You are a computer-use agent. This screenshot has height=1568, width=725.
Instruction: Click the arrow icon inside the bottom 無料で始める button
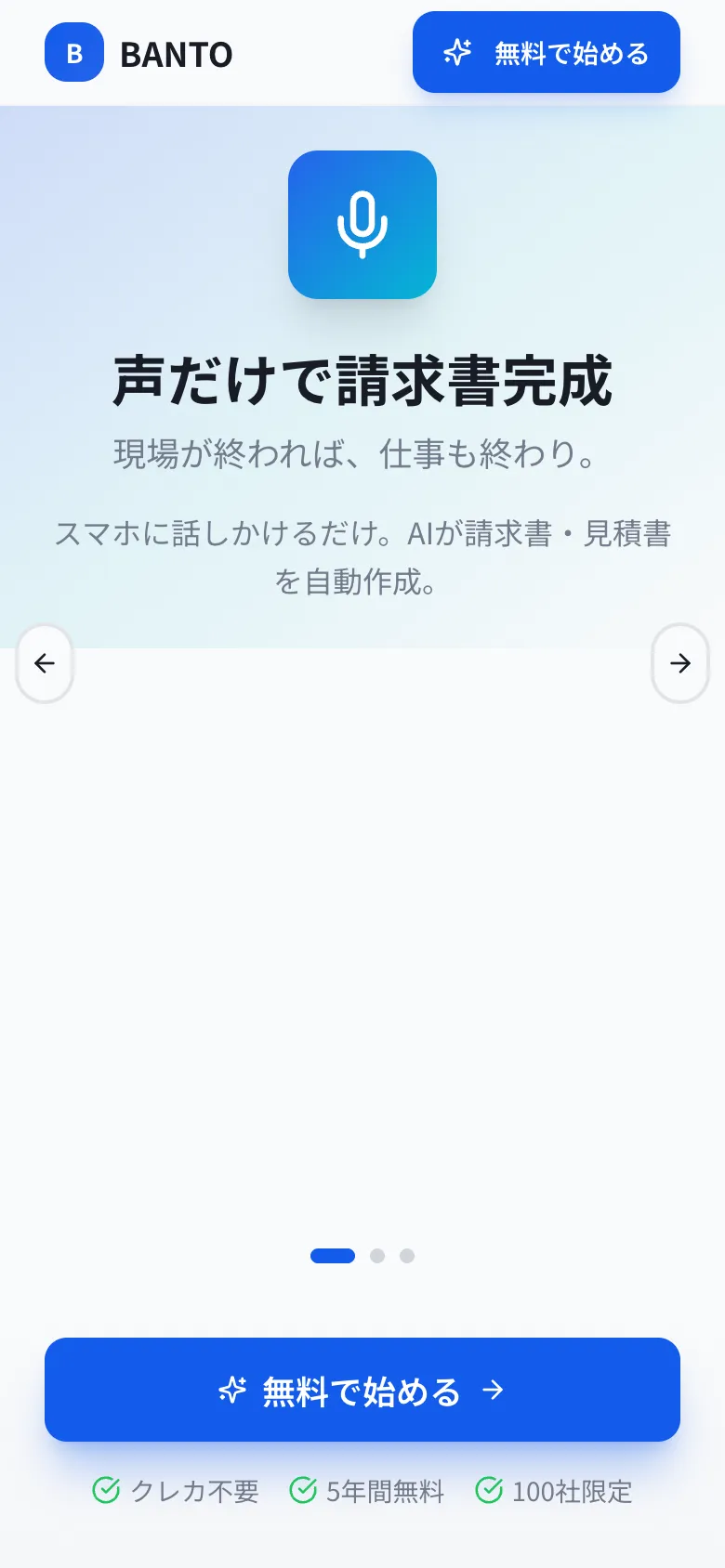[494, 1391]
